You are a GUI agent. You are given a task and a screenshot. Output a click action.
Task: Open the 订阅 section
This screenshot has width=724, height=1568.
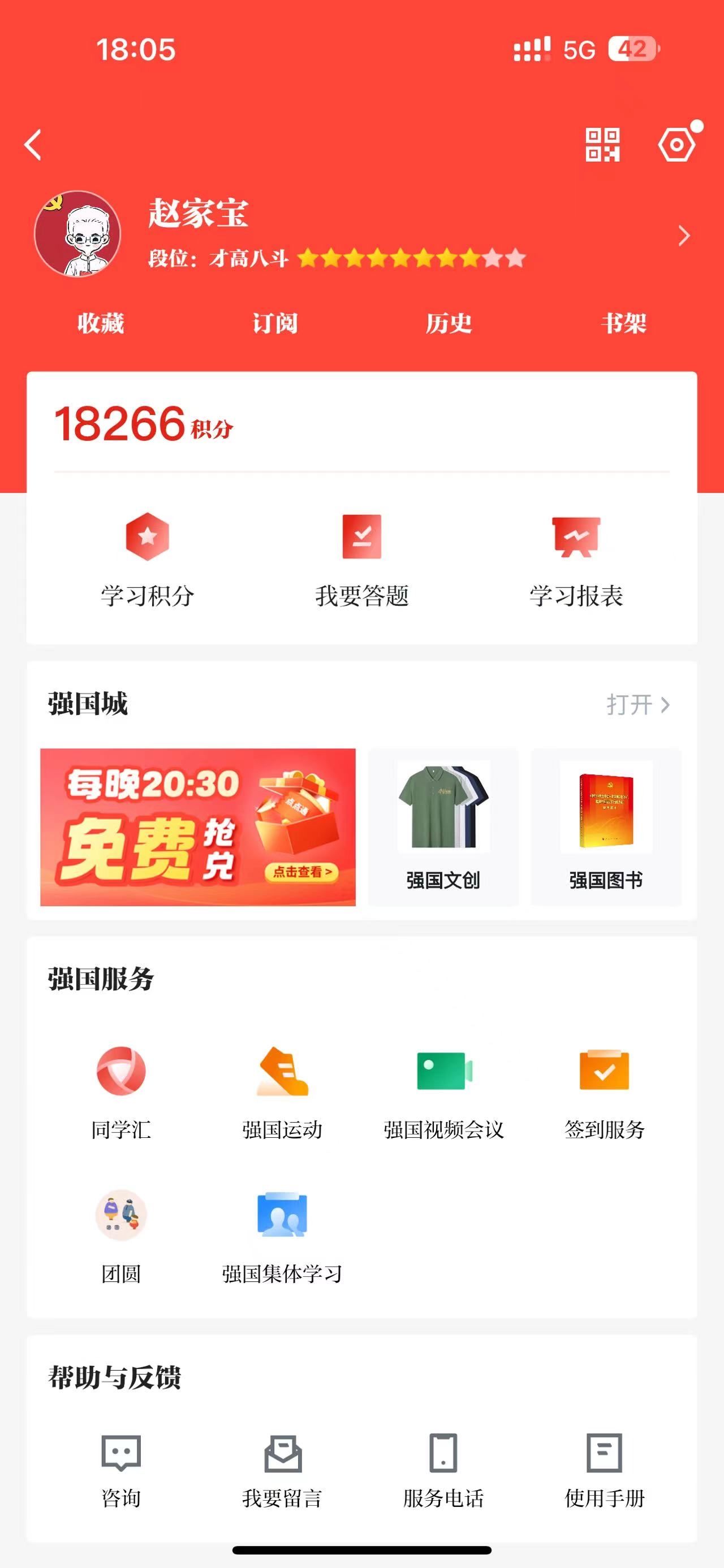tap(275, 323)
